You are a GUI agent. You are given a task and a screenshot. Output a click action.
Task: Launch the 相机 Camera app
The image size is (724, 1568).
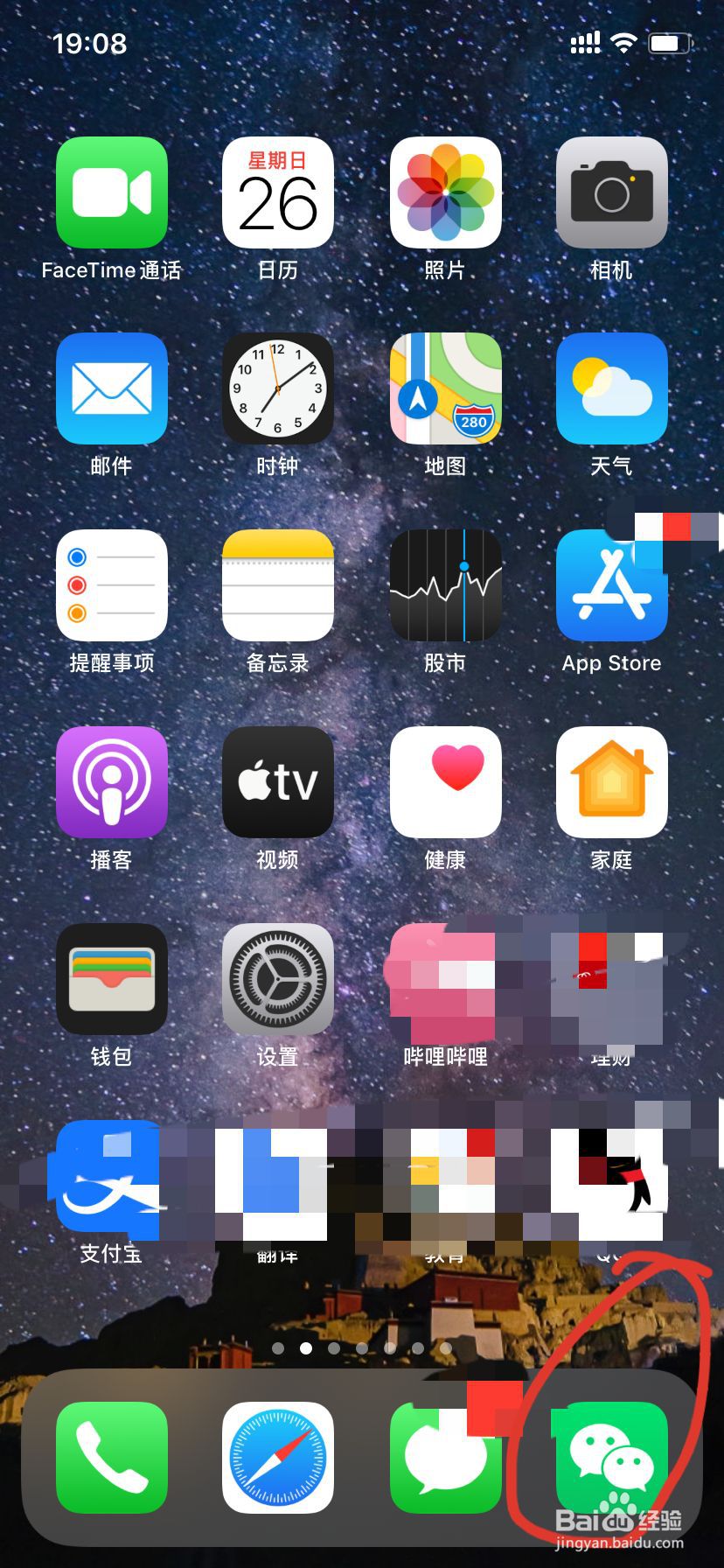click(x=610, y=192)
